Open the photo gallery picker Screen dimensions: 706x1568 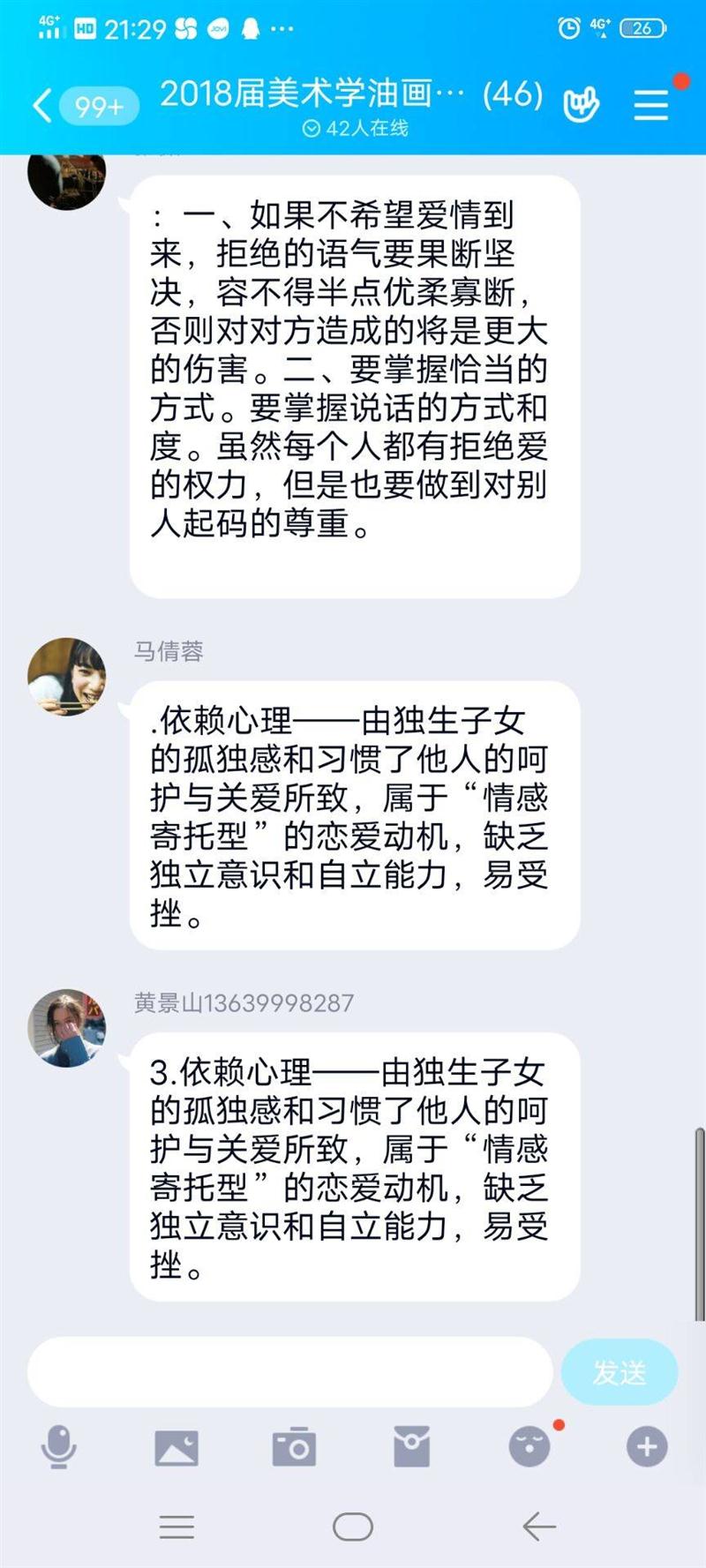pyautogui.click(x=176, y=1447)
